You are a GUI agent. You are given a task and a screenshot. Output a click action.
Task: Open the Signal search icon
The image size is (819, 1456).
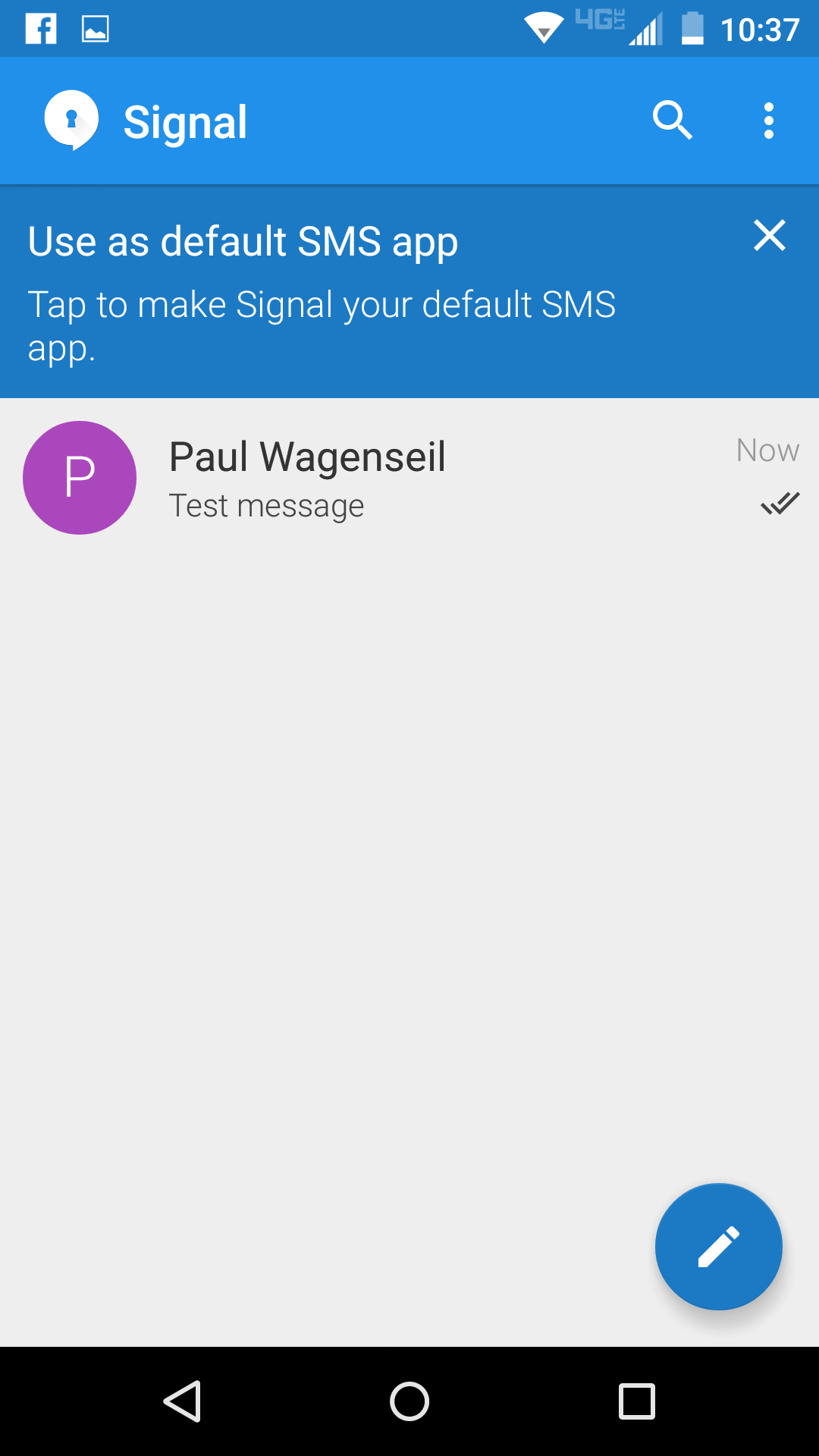(673, 120)
